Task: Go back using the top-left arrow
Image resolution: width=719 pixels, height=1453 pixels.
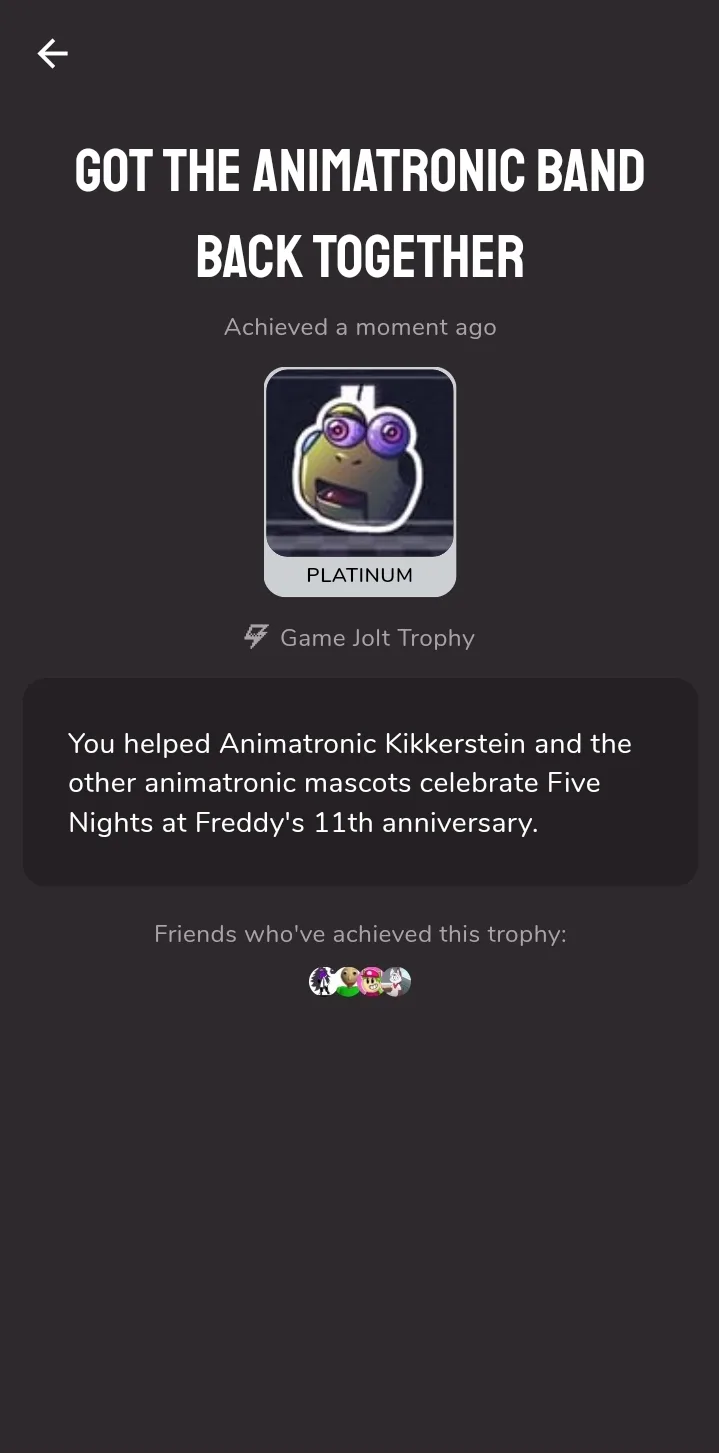Action: [x=52, y=53]
